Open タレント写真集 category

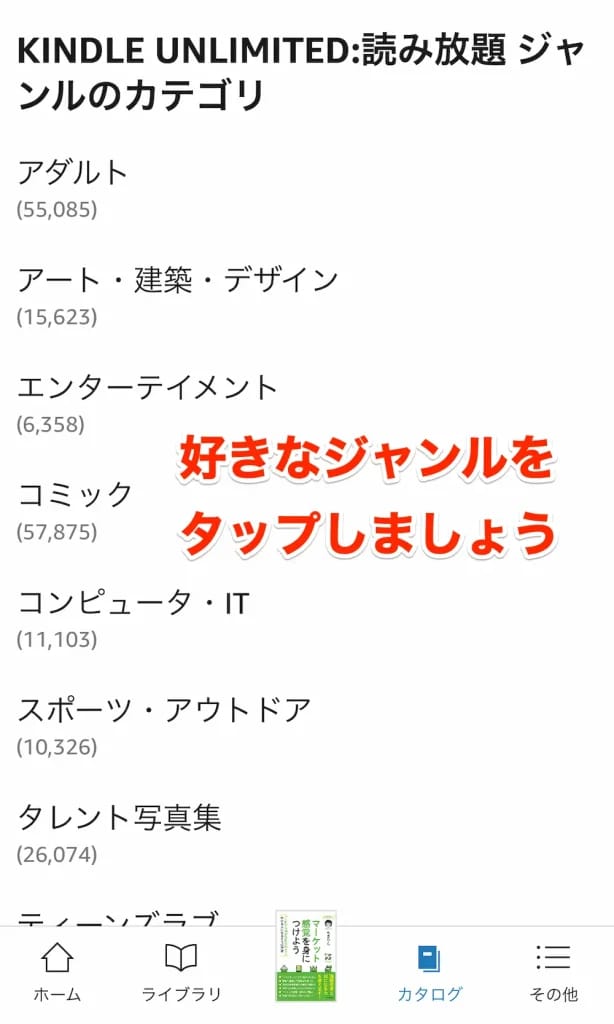119,818
